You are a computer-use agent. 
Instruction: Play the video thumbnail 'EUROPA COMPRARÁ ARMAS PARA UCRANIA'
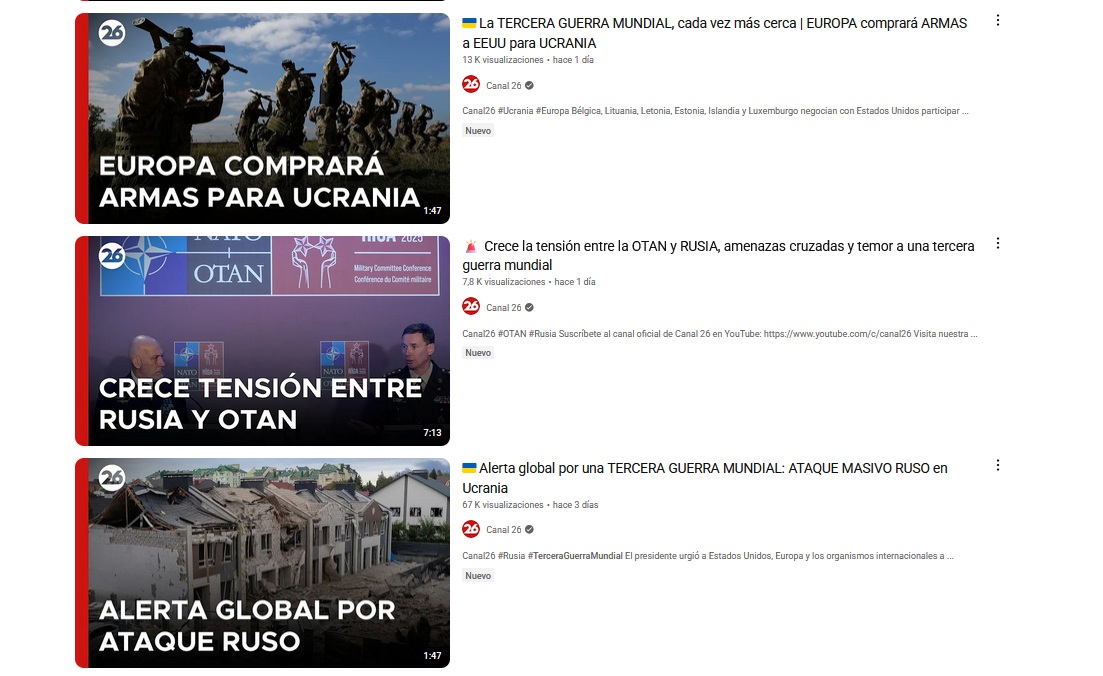(x=262, y=118)
